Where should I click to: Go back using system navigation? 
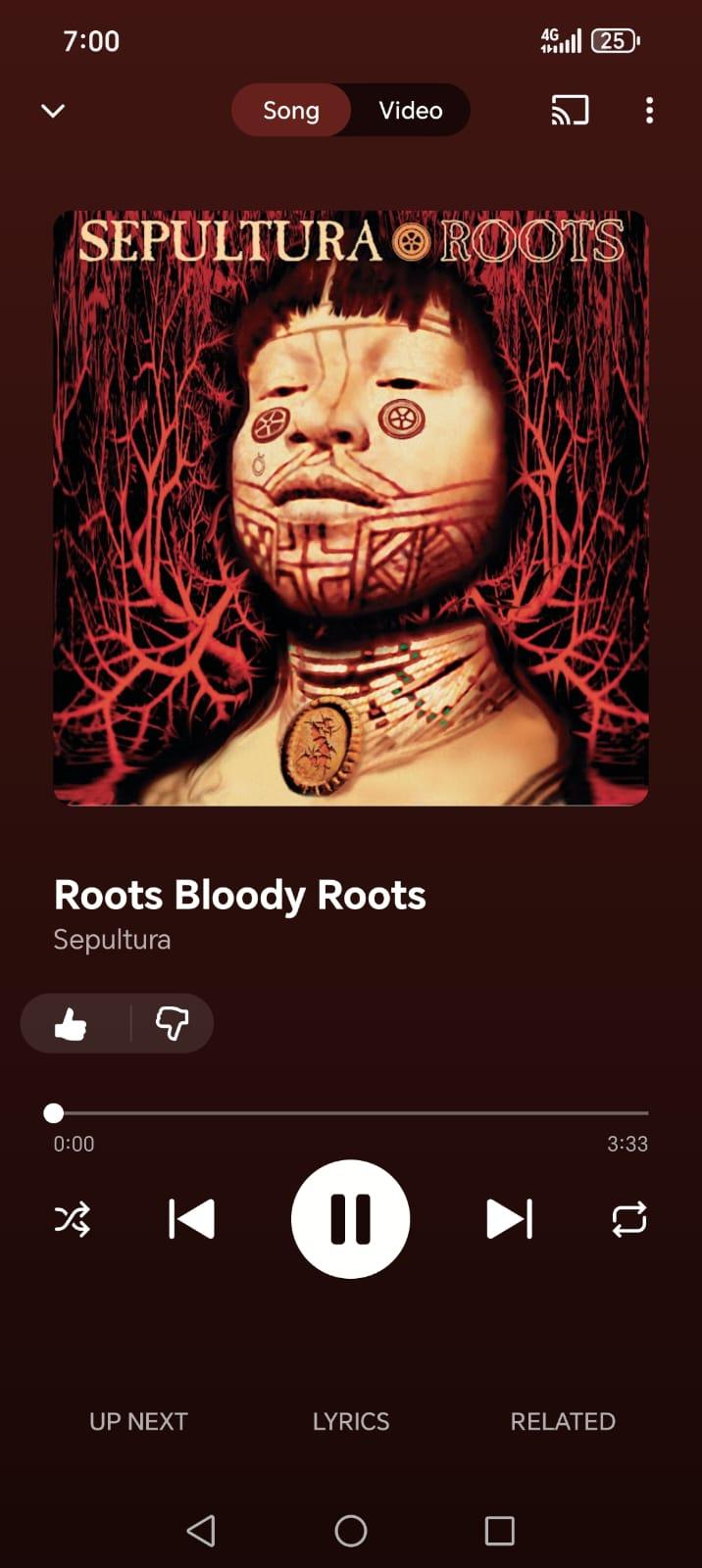tap(201, 1530)
